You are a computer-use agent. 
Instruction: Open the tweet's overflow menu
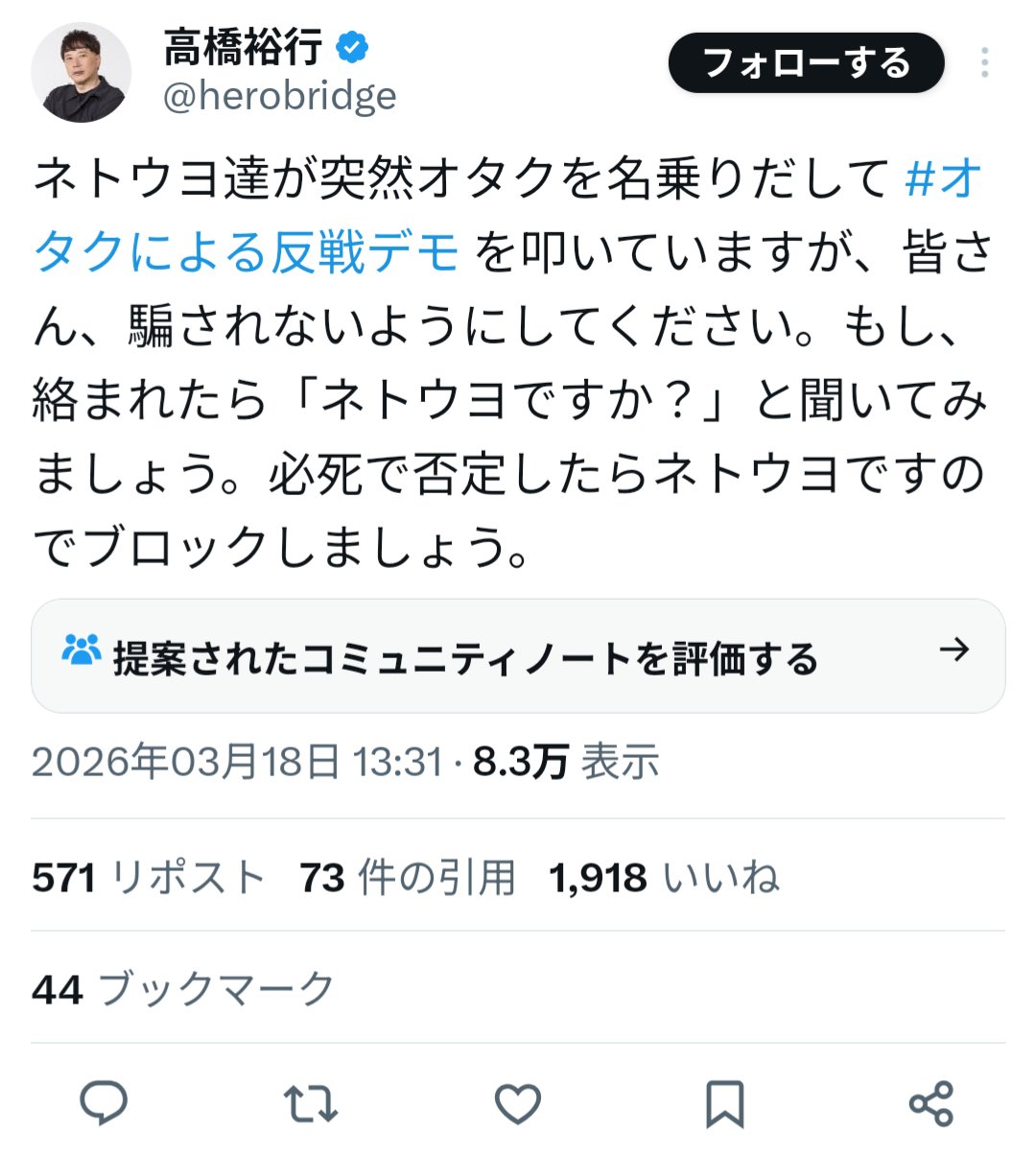pos(984,63)
